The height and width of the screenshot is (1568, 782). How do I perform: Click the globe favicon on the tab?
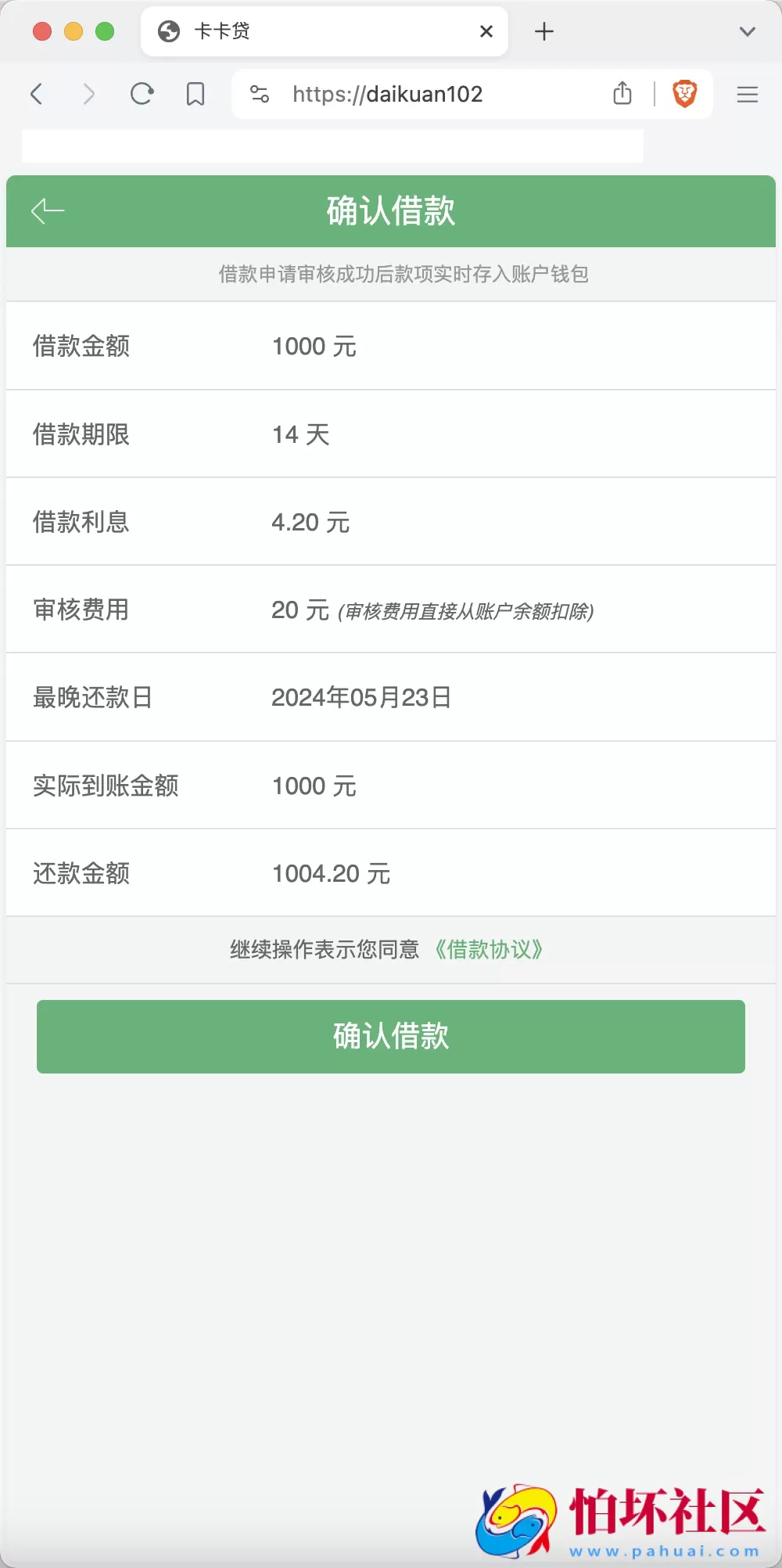click(x=168, y=31)
